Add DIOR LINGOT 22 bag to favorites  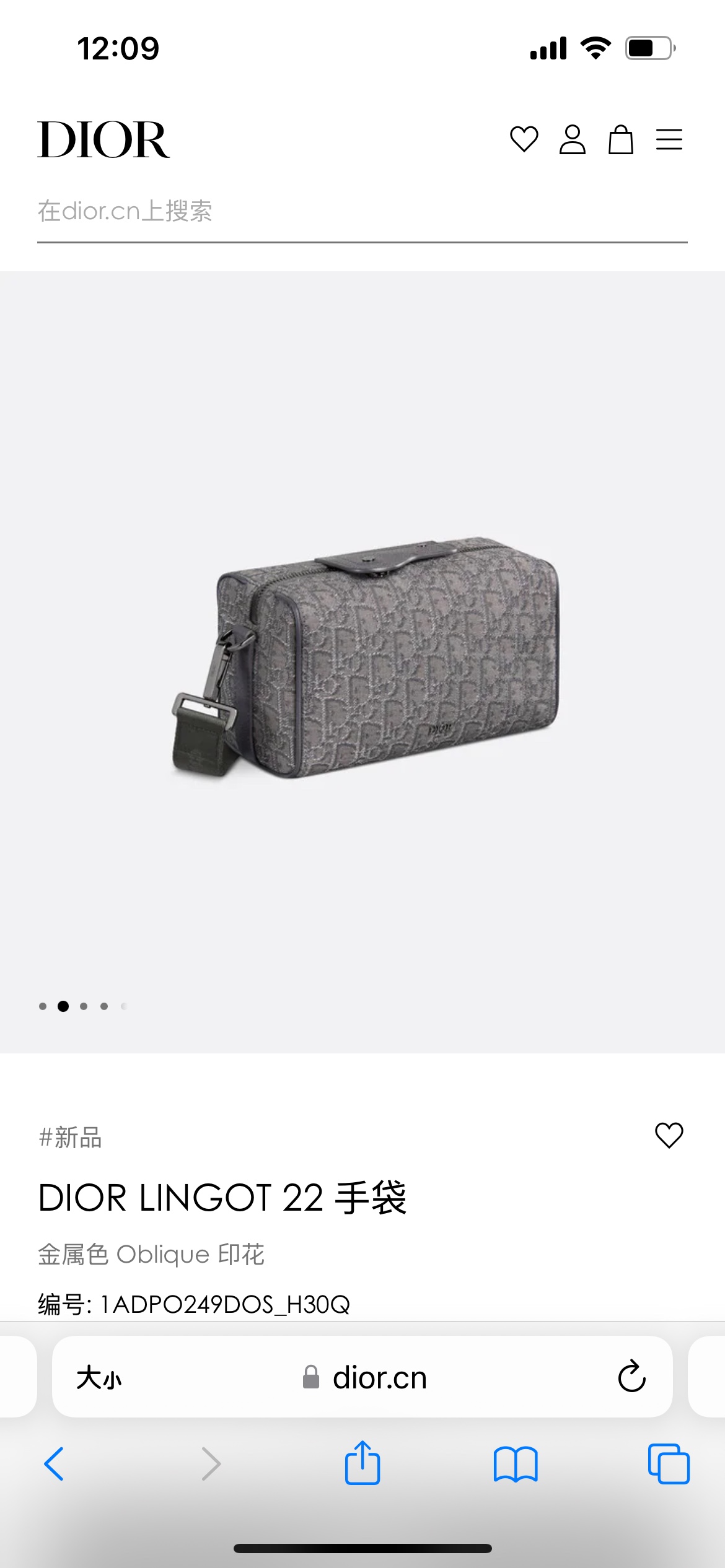tap(669, 1136)
